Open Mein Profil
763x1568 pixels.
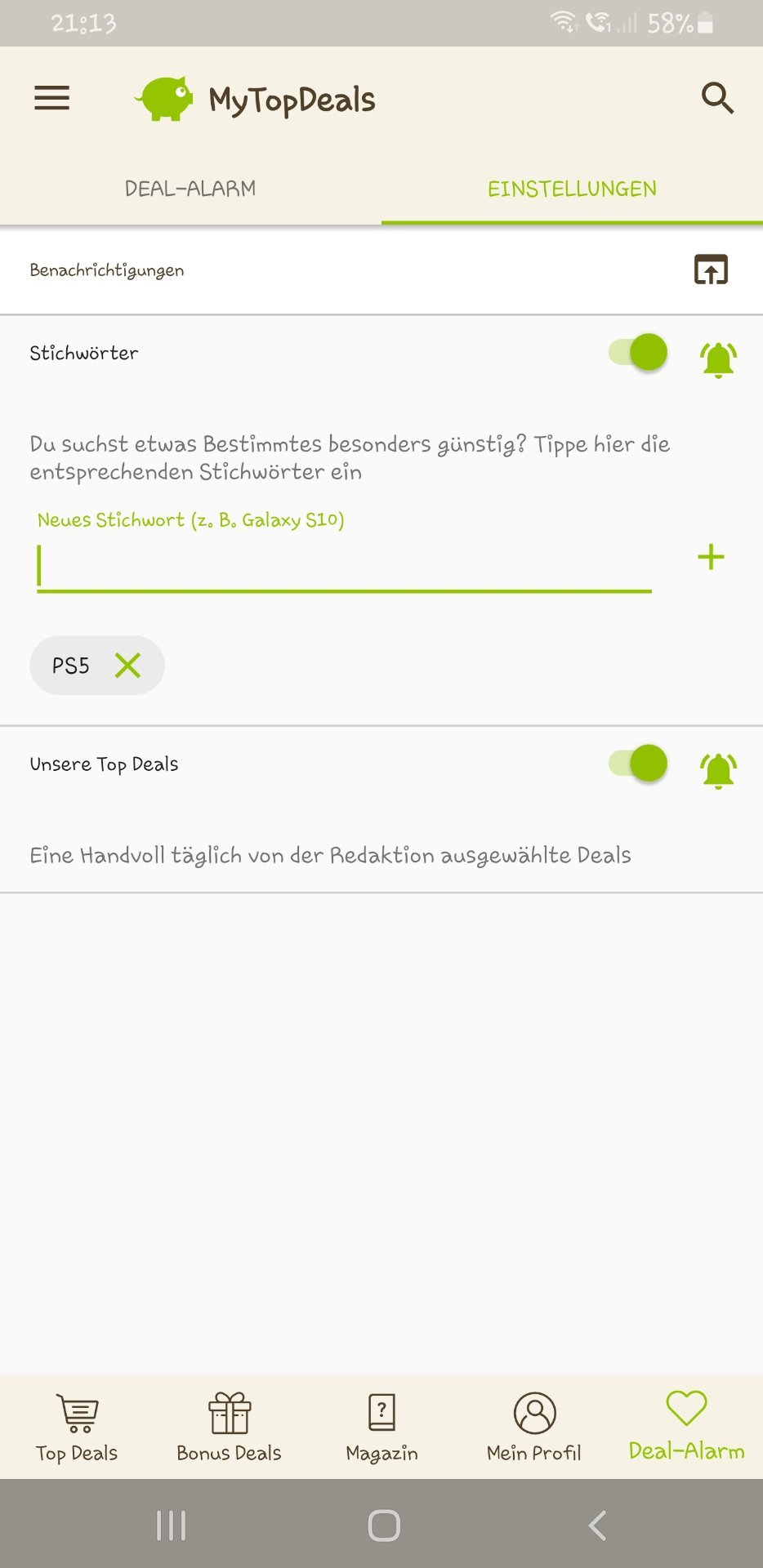(534, 1428)
